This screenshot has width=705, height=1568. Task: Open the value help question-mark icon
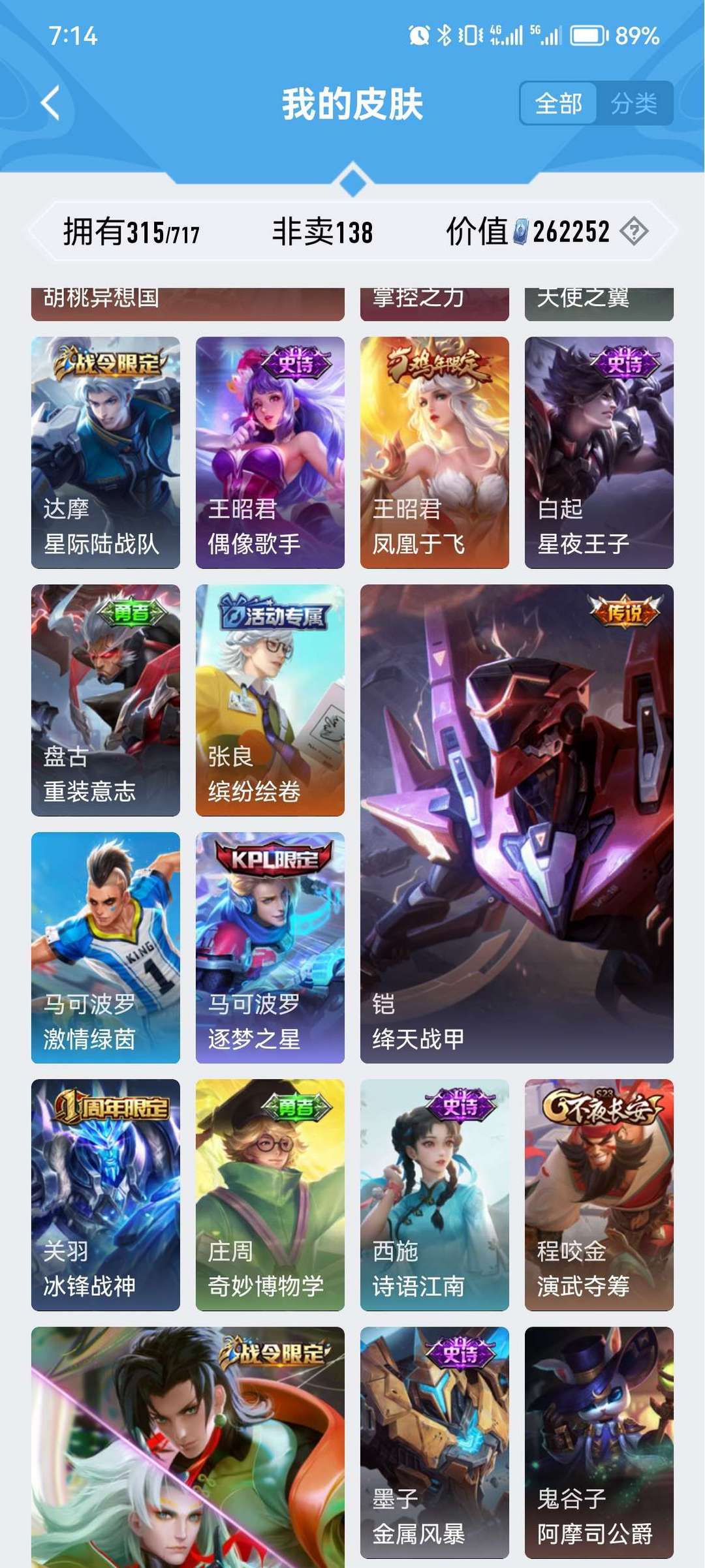634,231
